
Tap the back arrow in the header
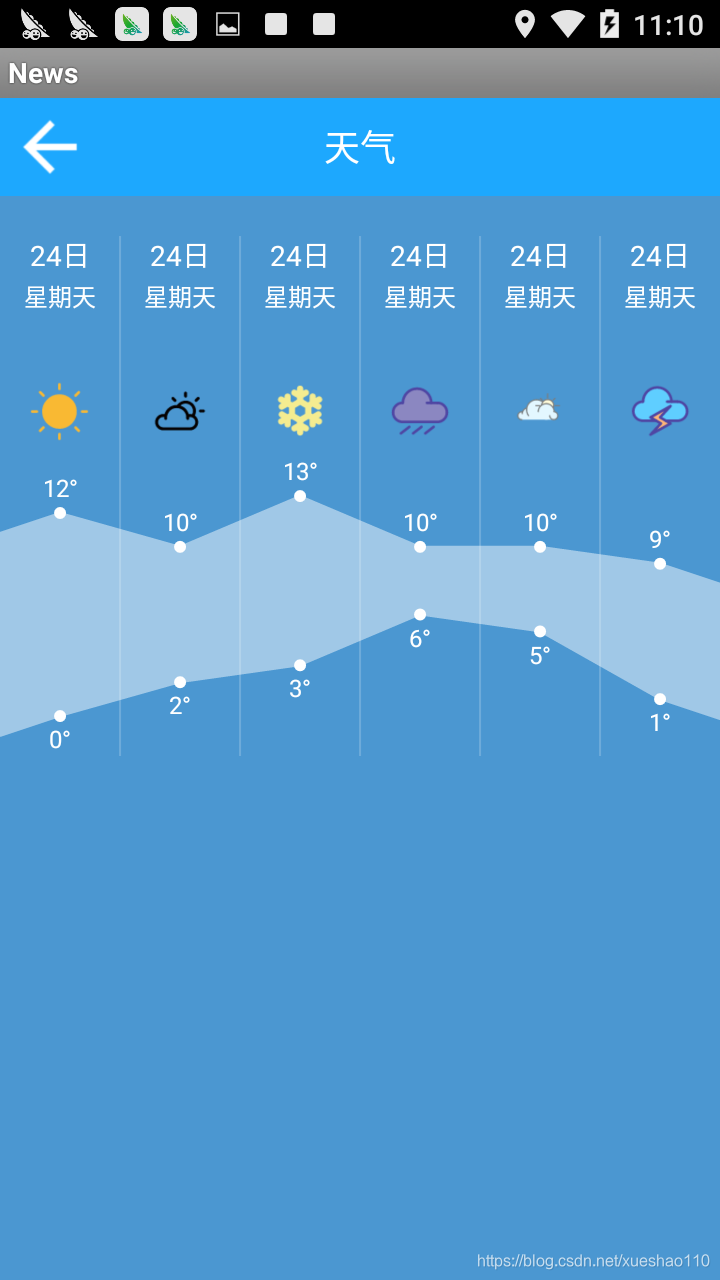click(x=50, y=147)
